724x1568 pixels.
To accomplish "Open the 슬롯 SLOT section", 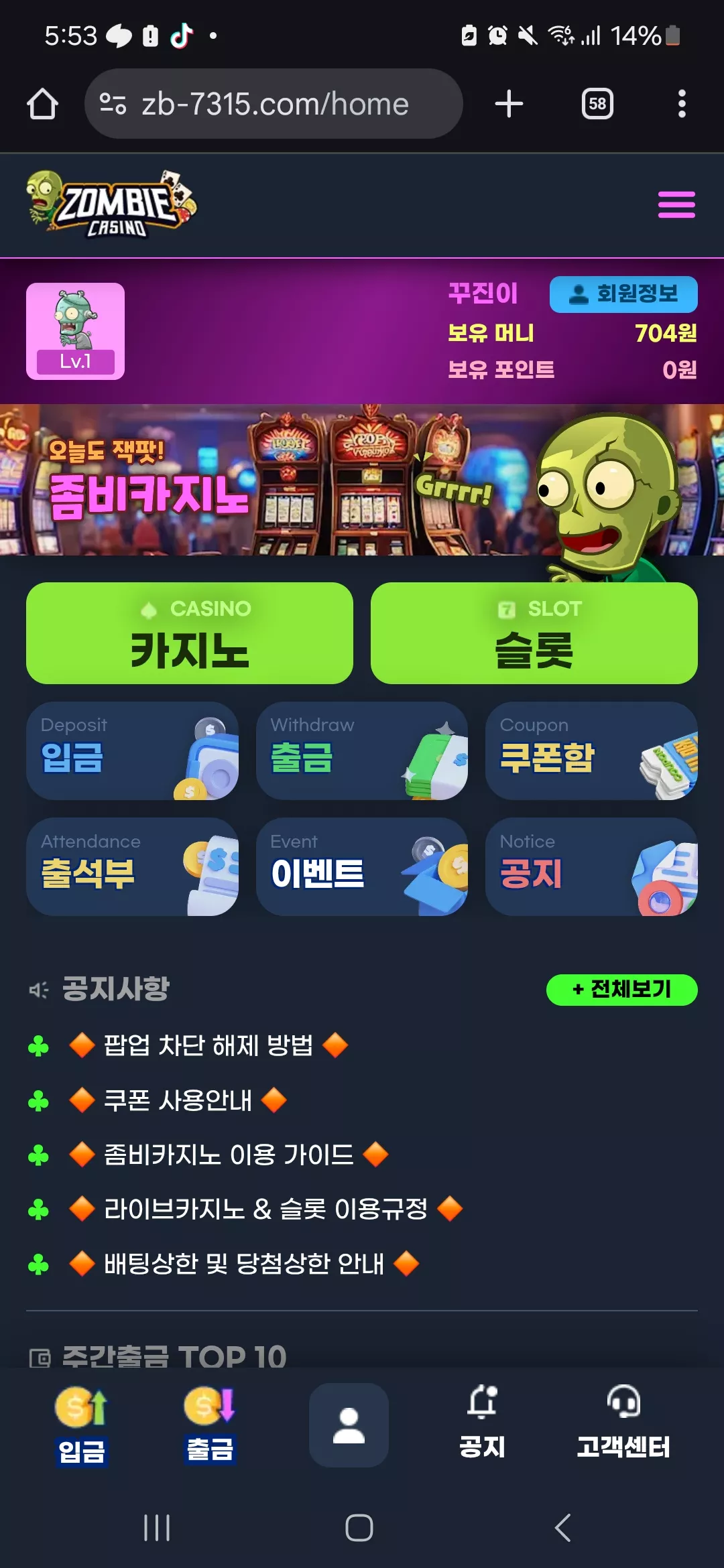I will tap(534, 633).
